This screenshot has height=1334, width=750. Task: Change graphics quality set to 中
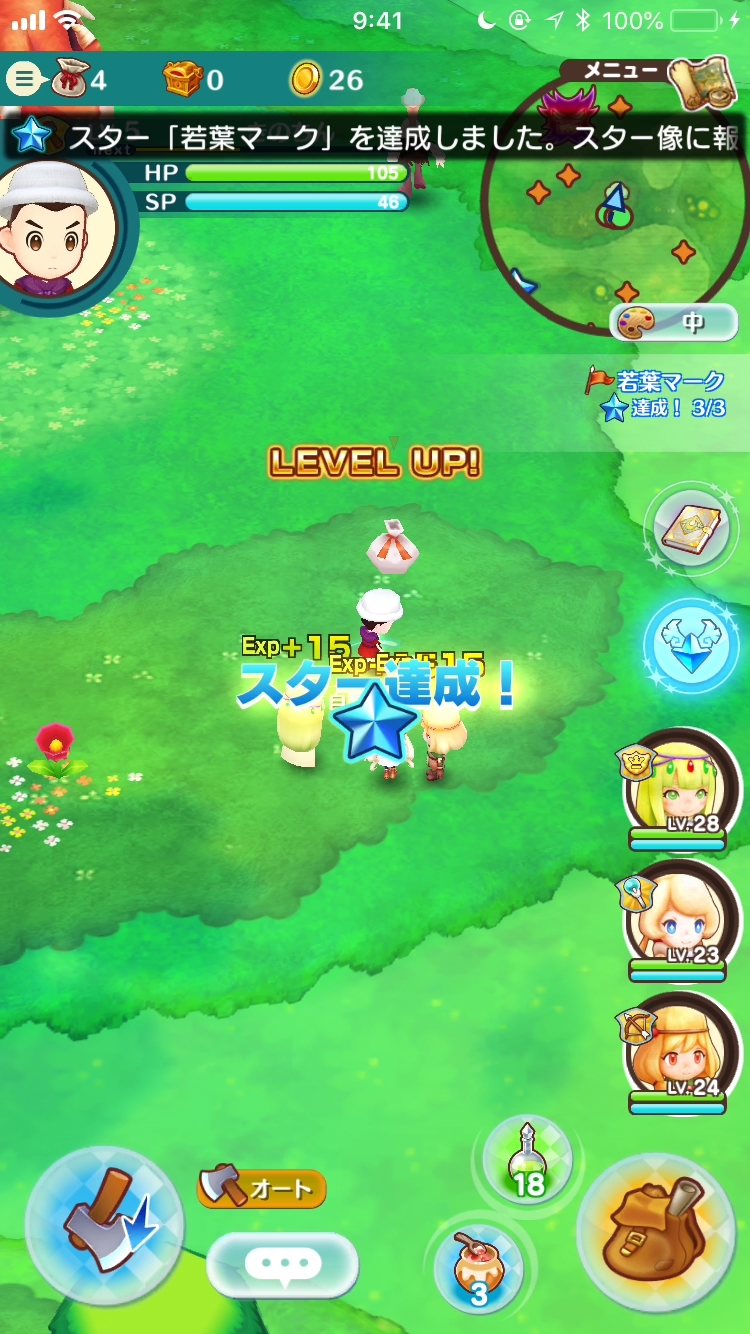[x=674, y=323]
